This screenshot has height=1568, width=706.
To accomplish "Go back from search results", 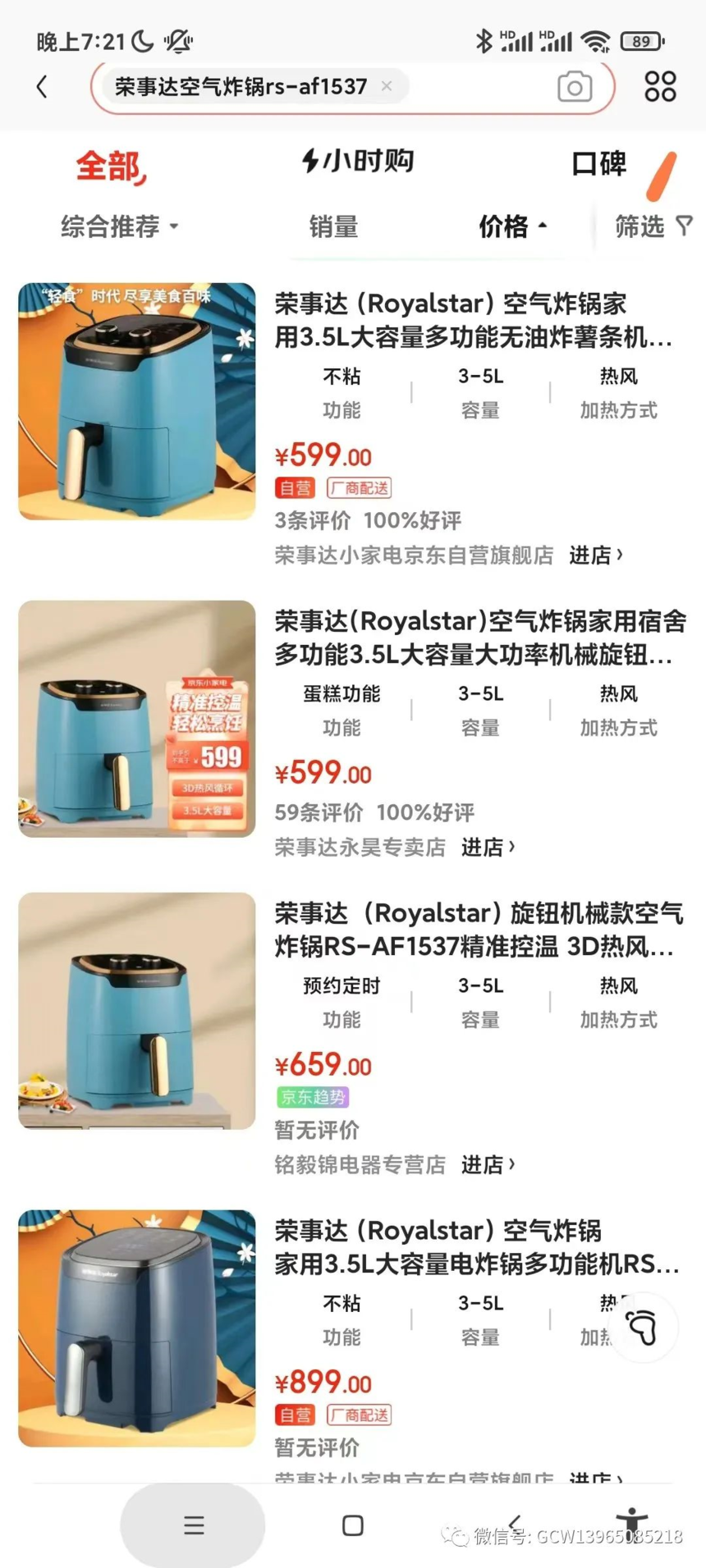I will pyautogui.click(x=42, y=87).
